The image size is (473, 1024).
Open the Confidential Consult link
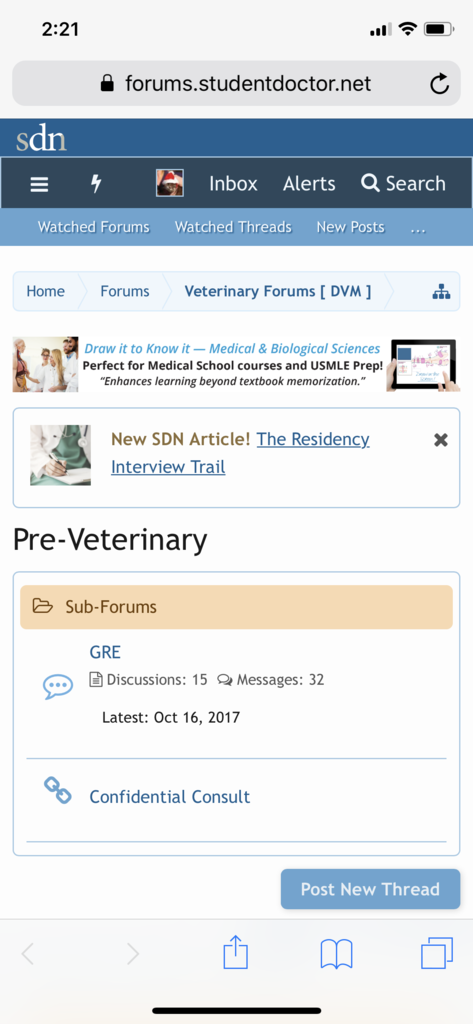click(x=170, y=797)
